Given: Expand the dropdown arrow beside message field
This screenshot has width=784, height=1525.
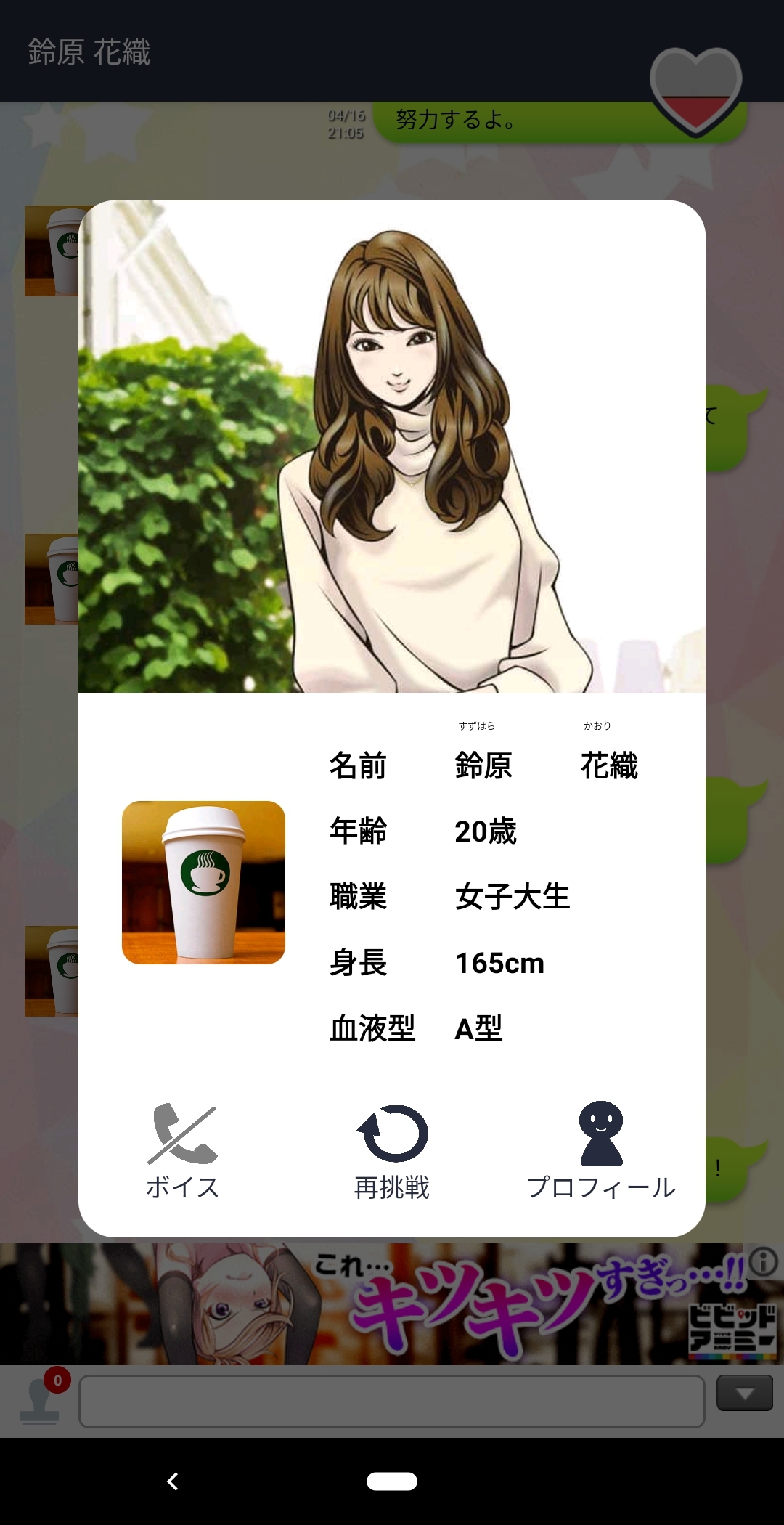Looking at the screenshot, I should pos(744,1393).
